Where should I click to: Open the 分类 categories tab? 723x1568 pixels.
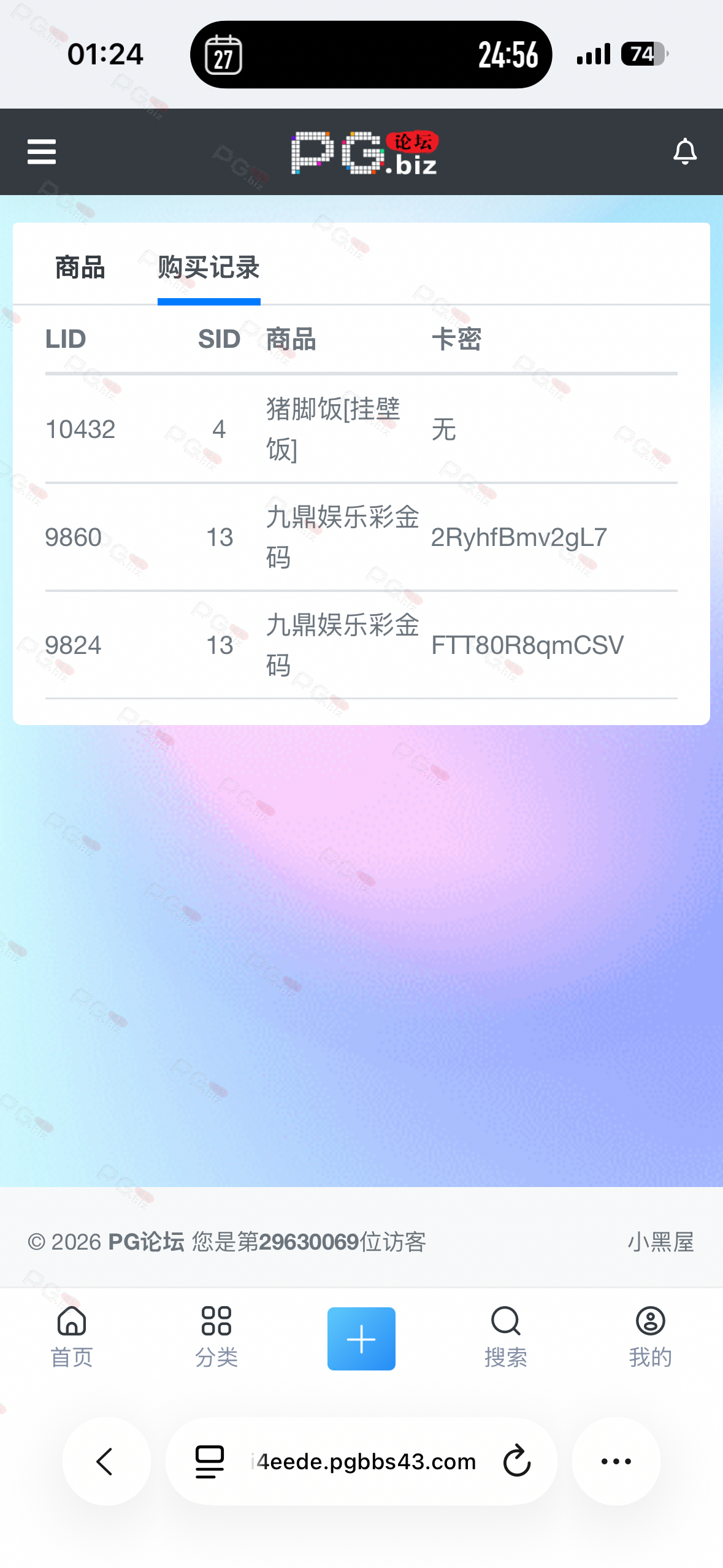(216, 1337)
